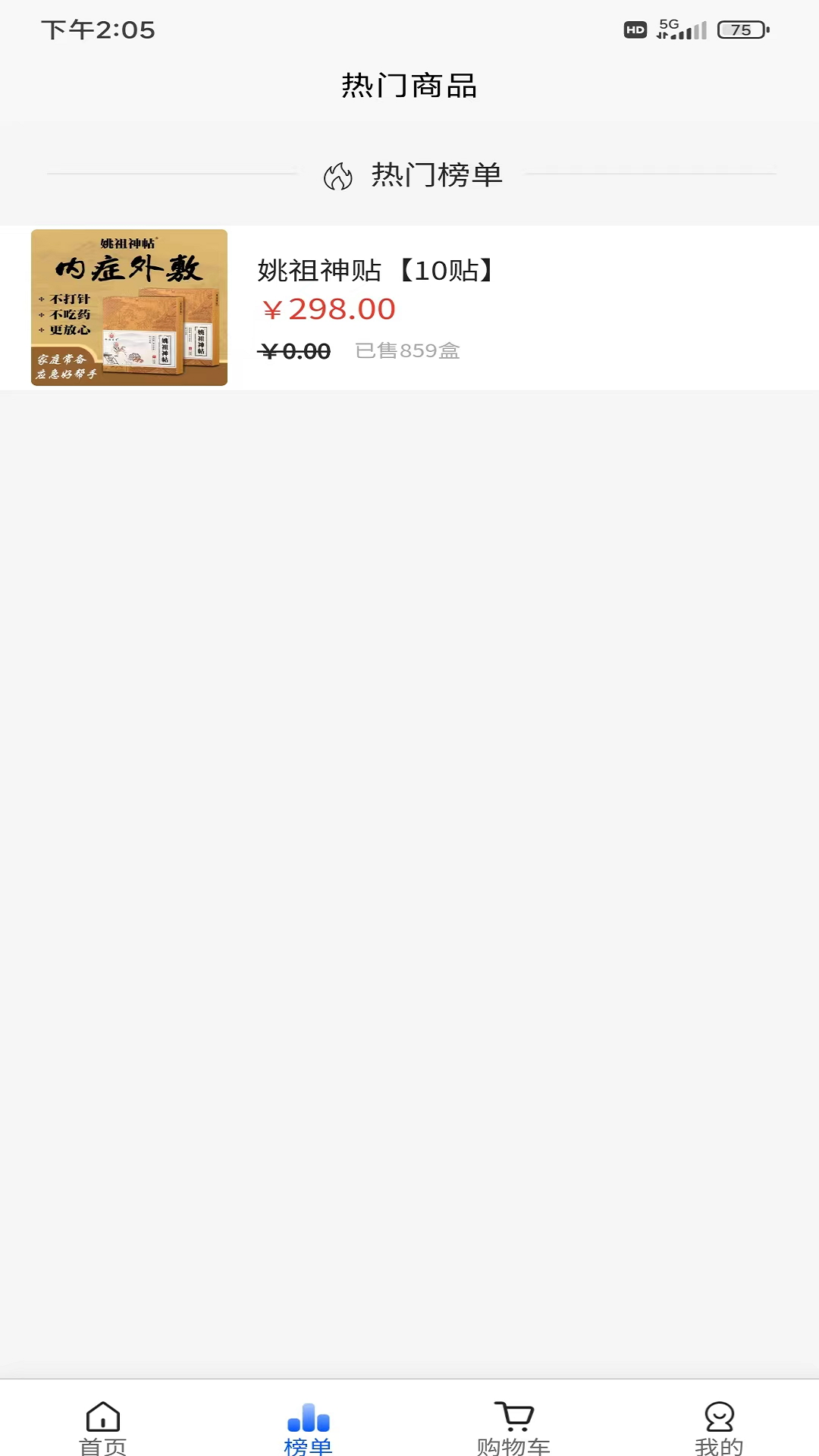The image size is (819, 1456).
Task: Go to the 首页 tab
Action: 103,1427
